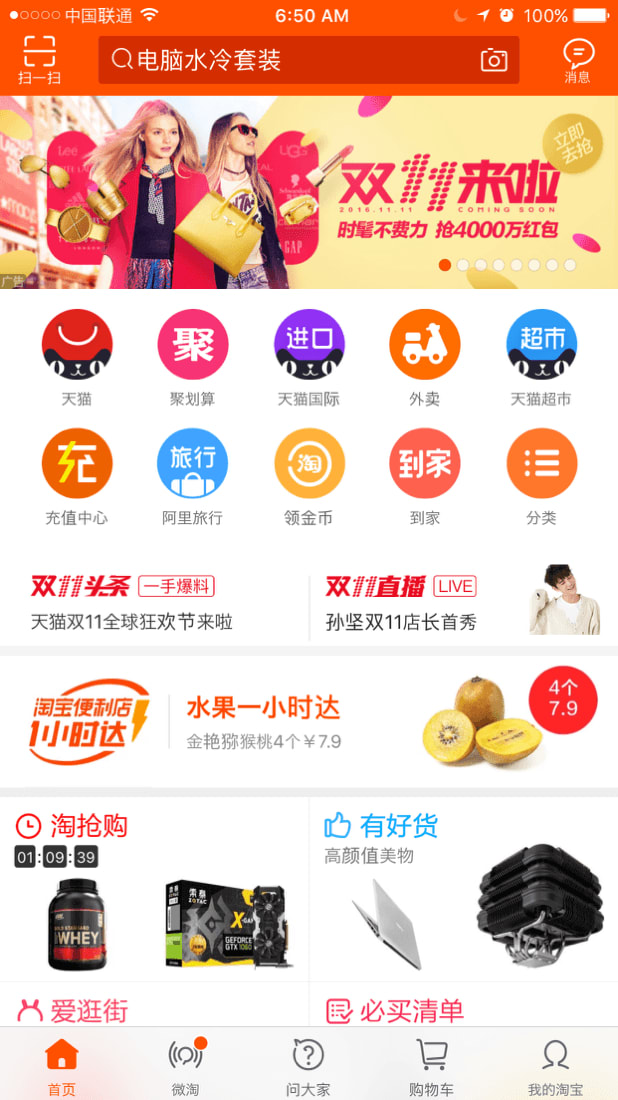Open 双11直播 live stream

(464, 603)
